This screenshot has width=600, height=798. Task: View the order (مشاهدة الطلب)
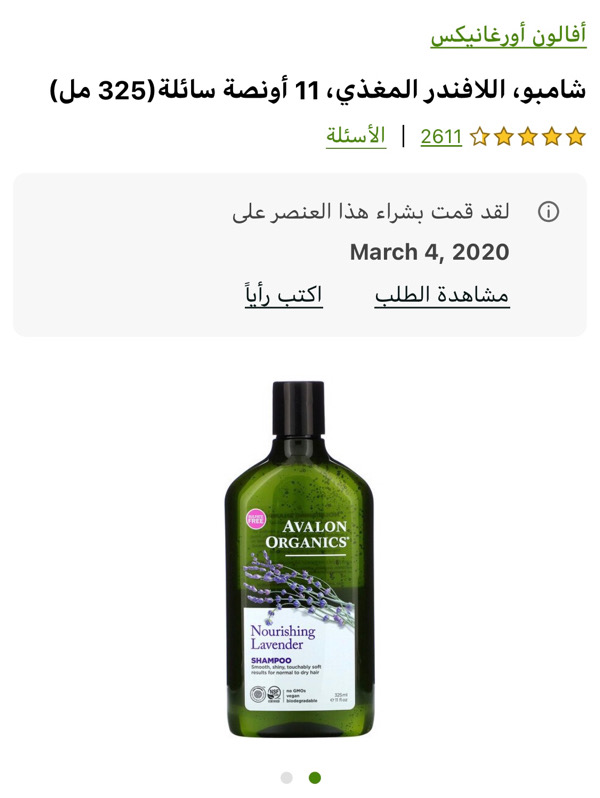point(441,295)
